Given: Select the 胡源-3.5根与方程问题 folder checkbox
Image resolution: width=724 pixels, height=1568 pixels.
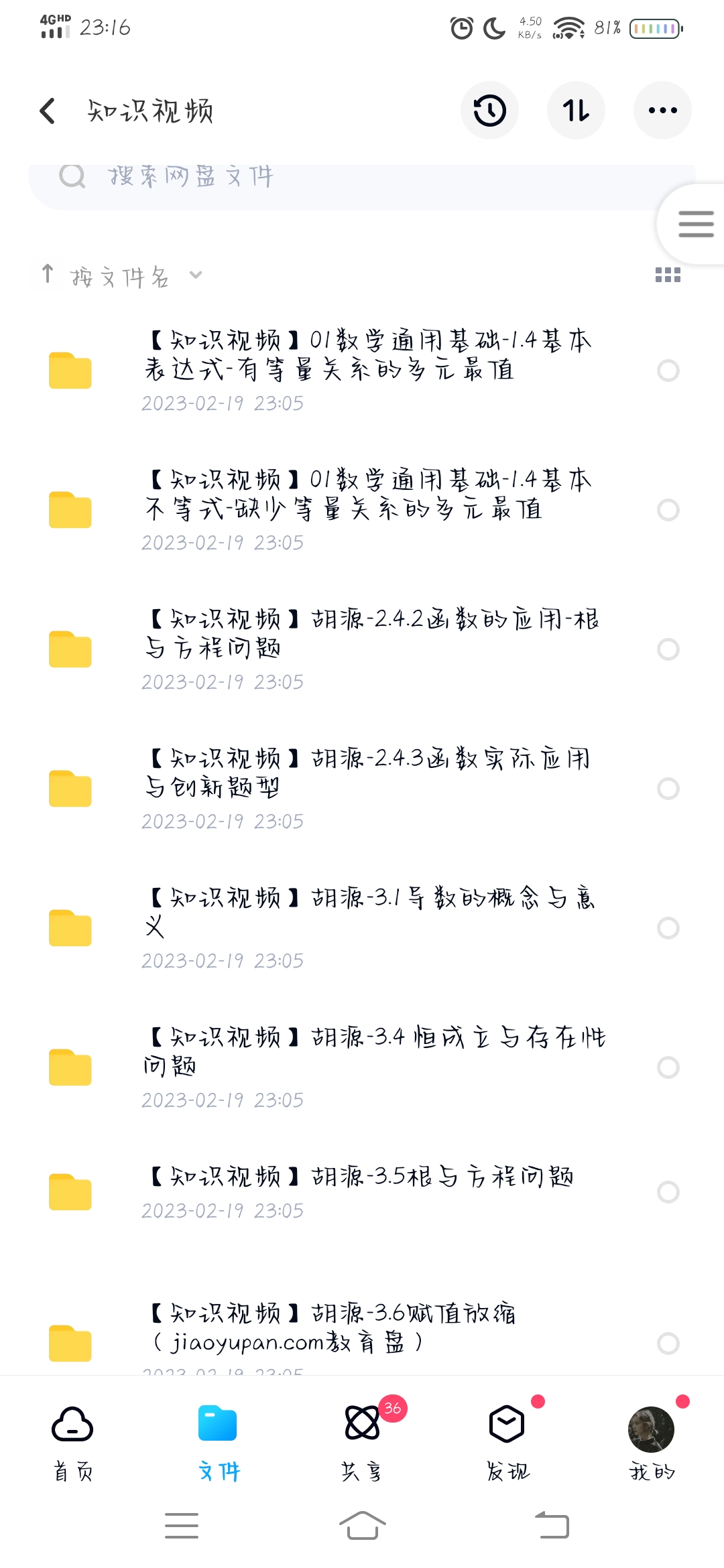Looking at the screenshot, I should pos(668,1192).
